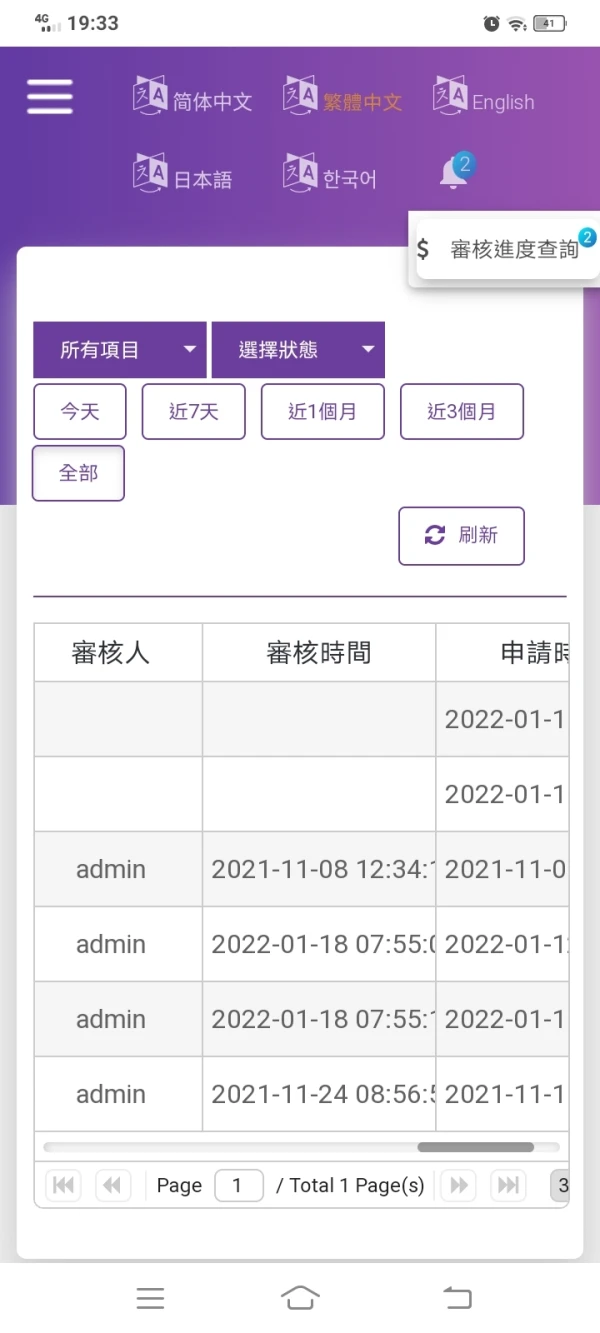This screenshot has width=600, height=1333.
Task: Switch language to 日本語
Action: (x=183, y=176)
